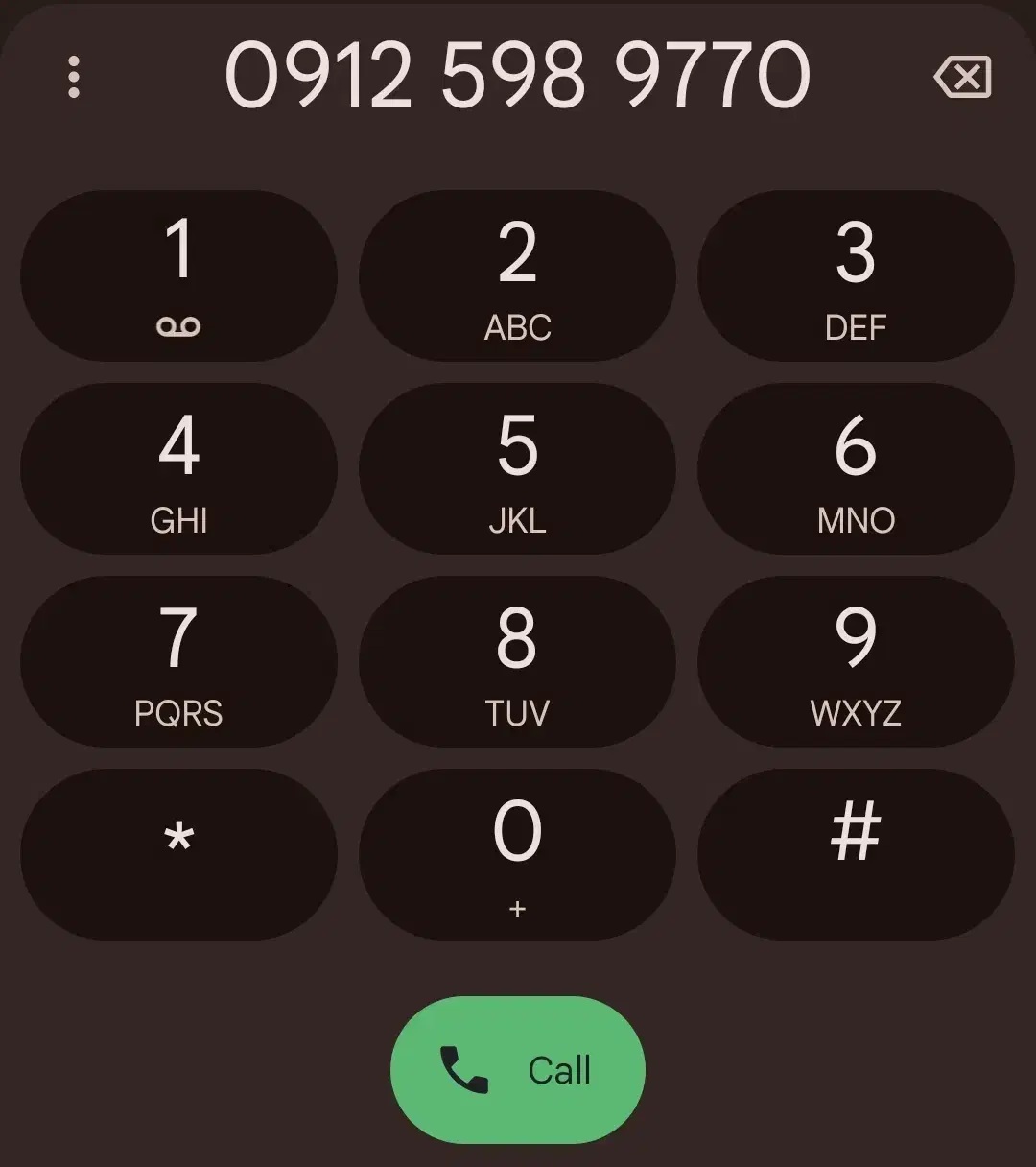Open dialer options via the menu dots
The height and width of the screenshot is (1167, 1036).
click(x=74, y=76)
